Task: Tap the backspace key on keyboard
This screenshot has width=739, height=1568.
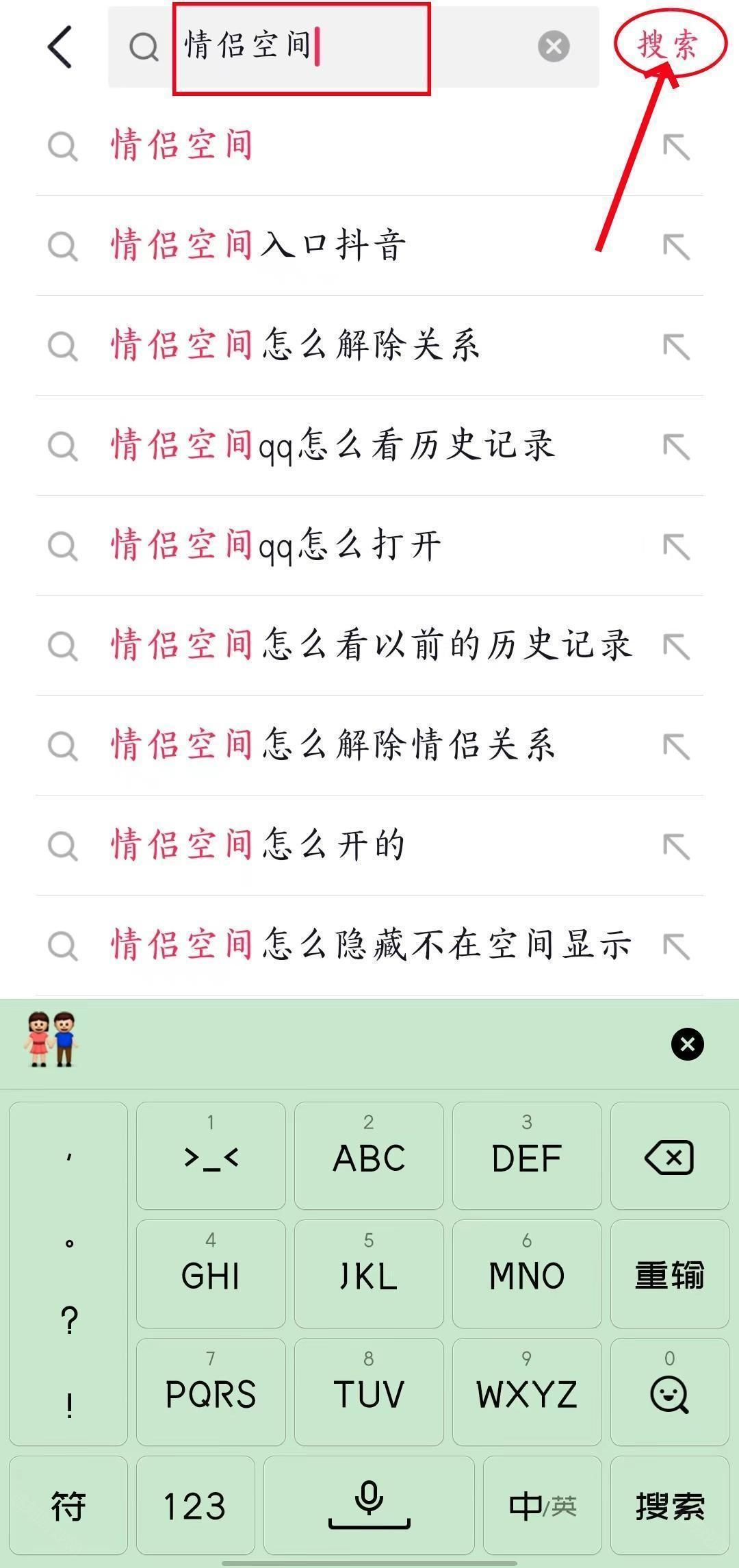Action: 669,1157
